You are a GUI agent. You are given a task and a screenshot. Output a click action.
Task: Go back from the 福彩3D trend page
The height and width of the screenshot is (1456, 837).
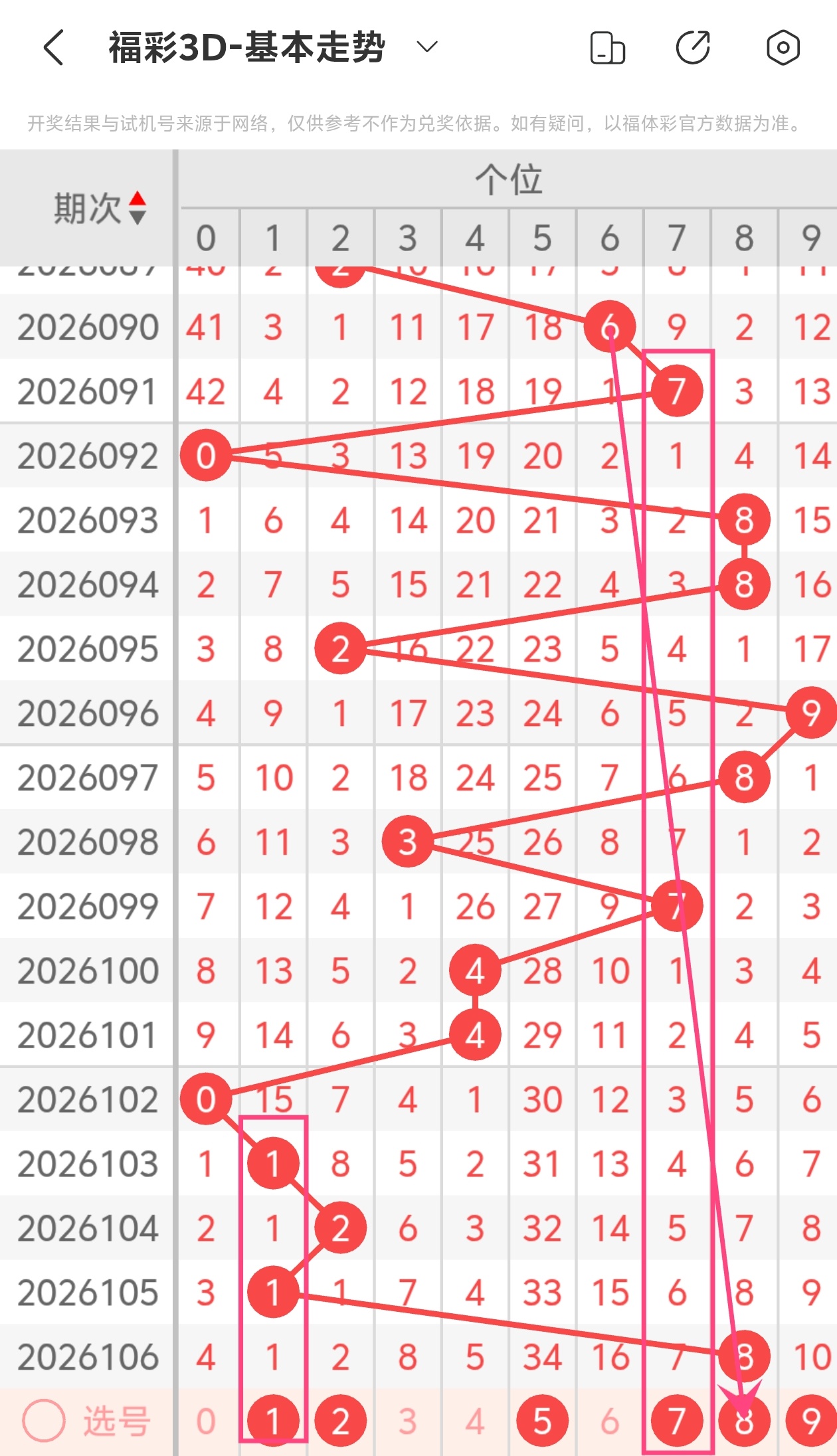[x=53, y=48]
